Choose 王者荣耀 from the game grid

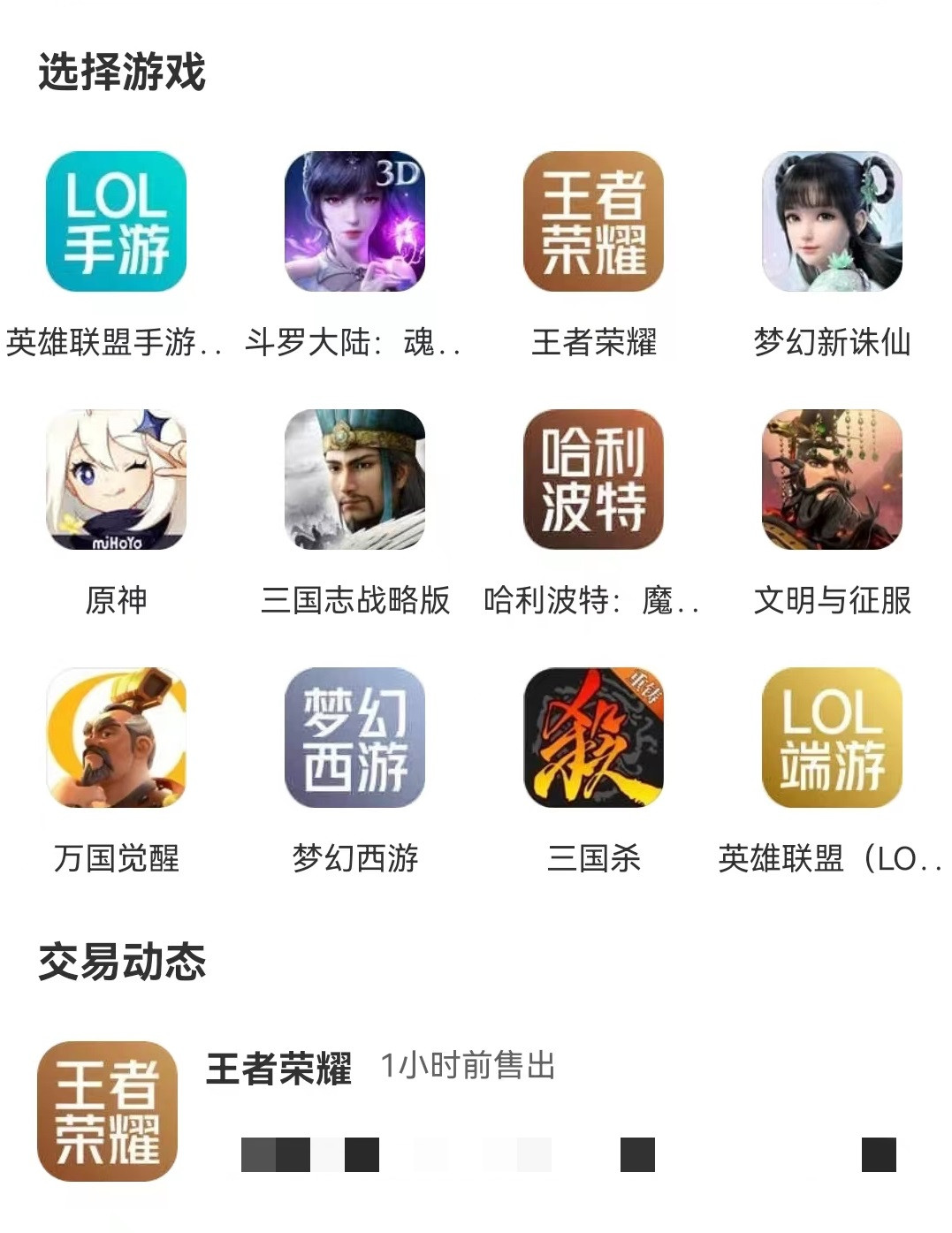coord(593,222)
